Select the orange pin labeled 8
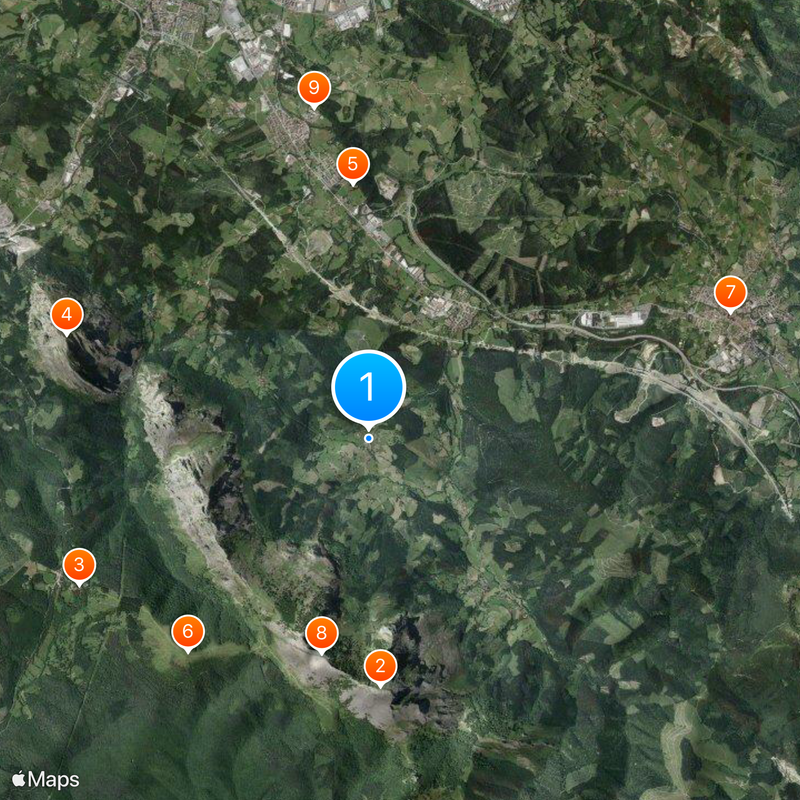 coord(321,632)
